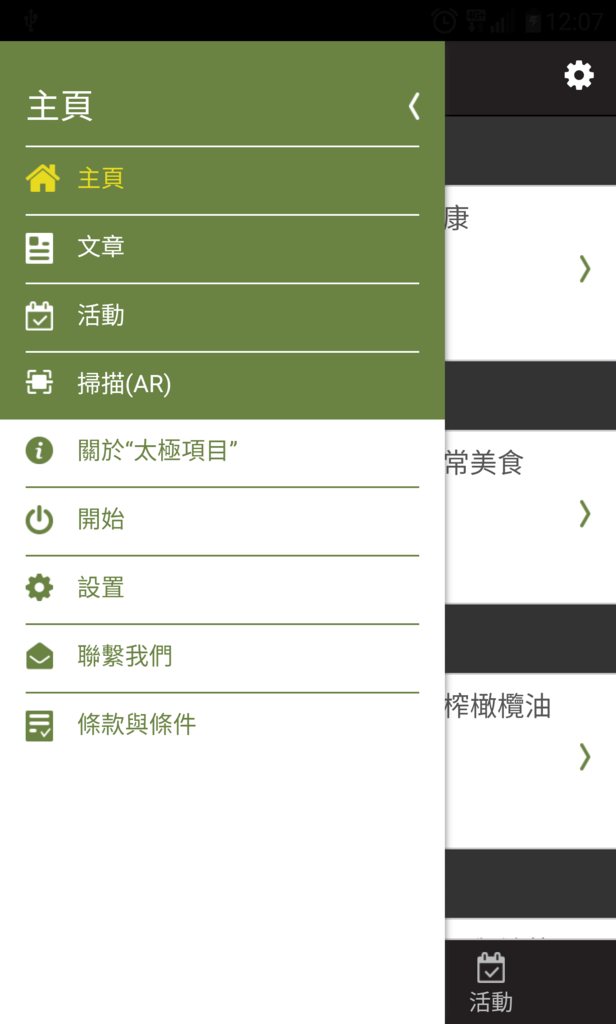The height and width of the screenshot is (1024, 616).
Task: Switch to the 活動 bottom tab
Action: tap(491, 983)
